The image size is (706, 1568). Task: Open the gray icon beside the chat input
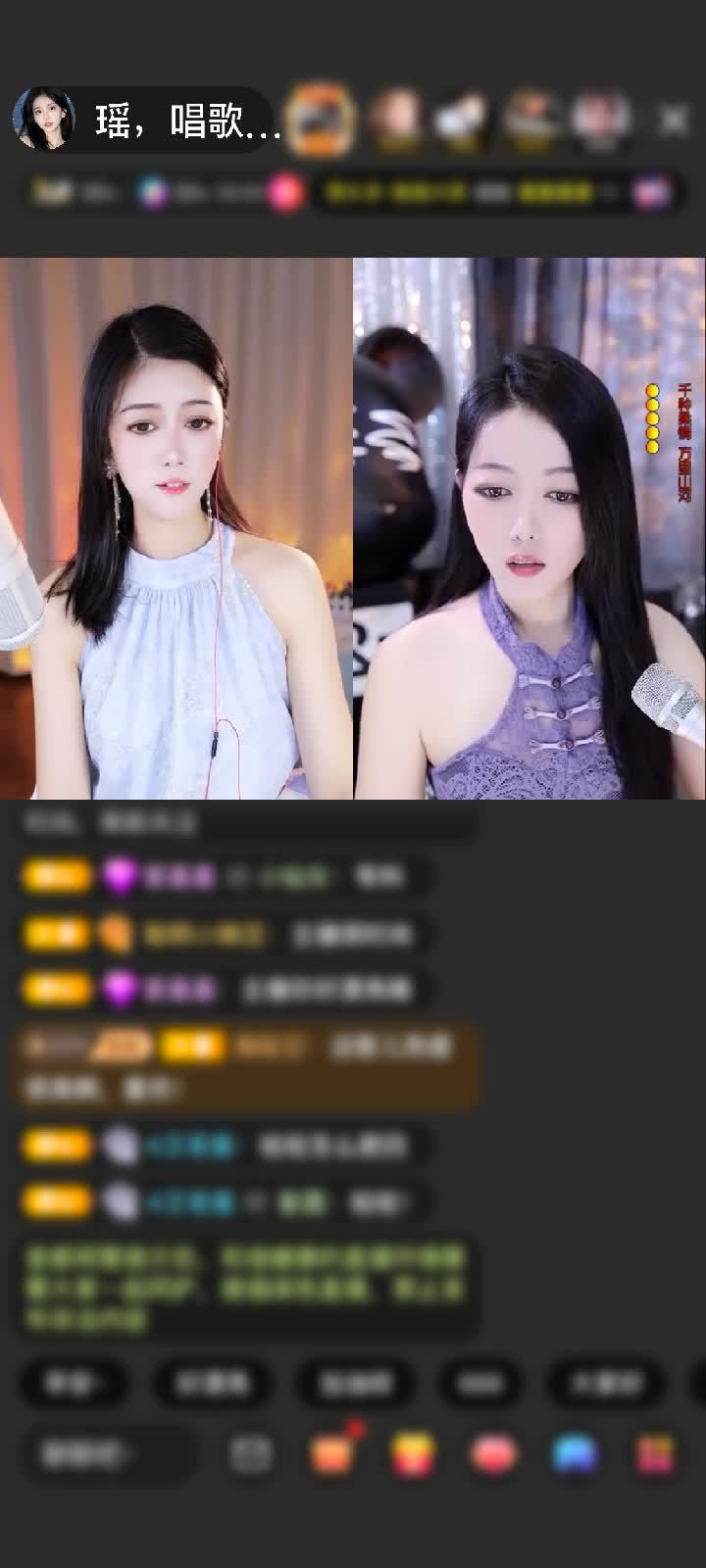click(251, 1454)
